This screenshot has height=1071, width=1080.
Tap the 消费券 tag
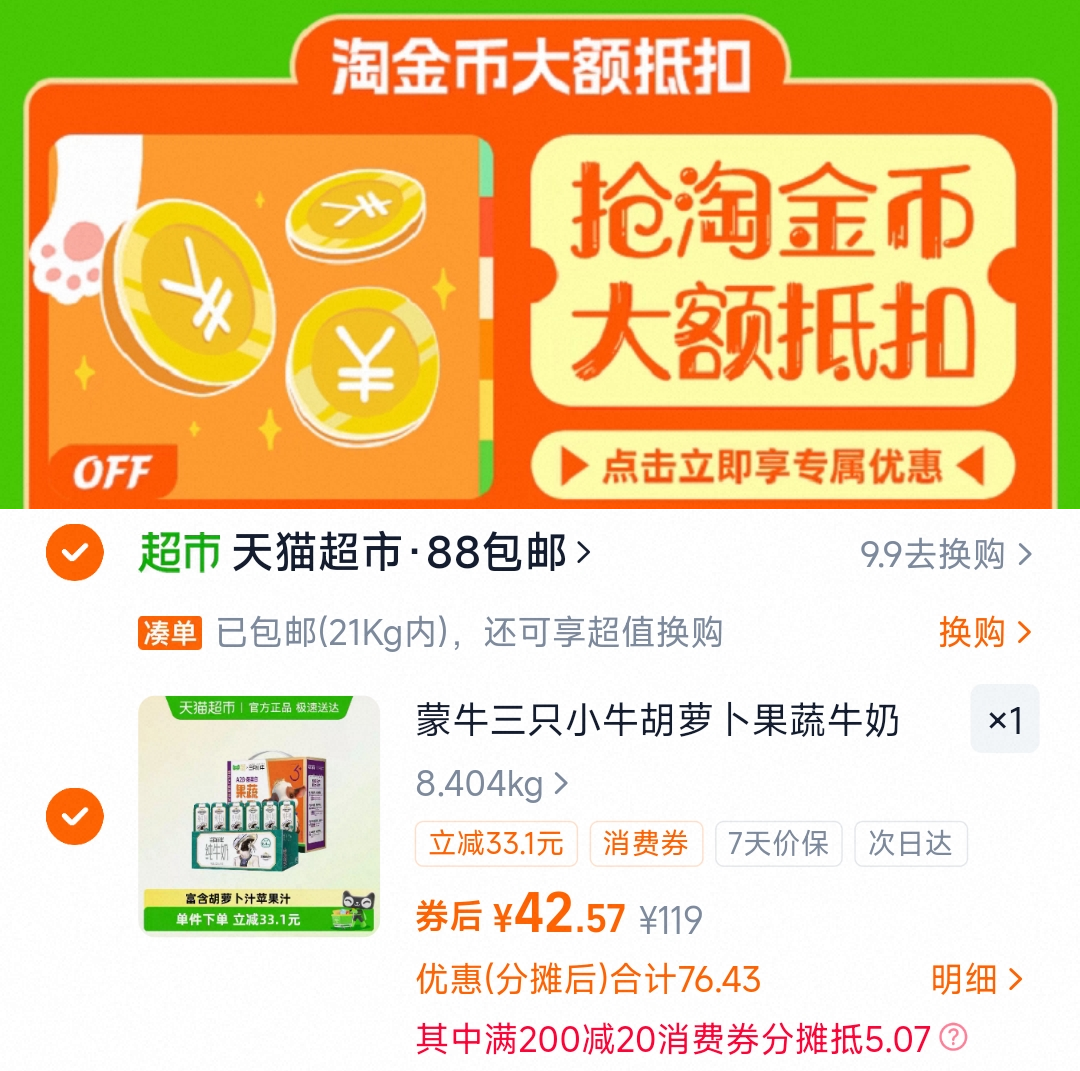pyautogui.click(x=646, y=844)
